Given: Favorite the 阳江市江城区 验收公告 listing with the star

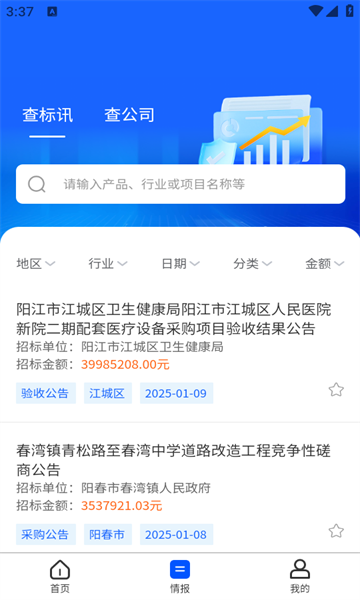Looking at the screenshot, I should (336, 390).
